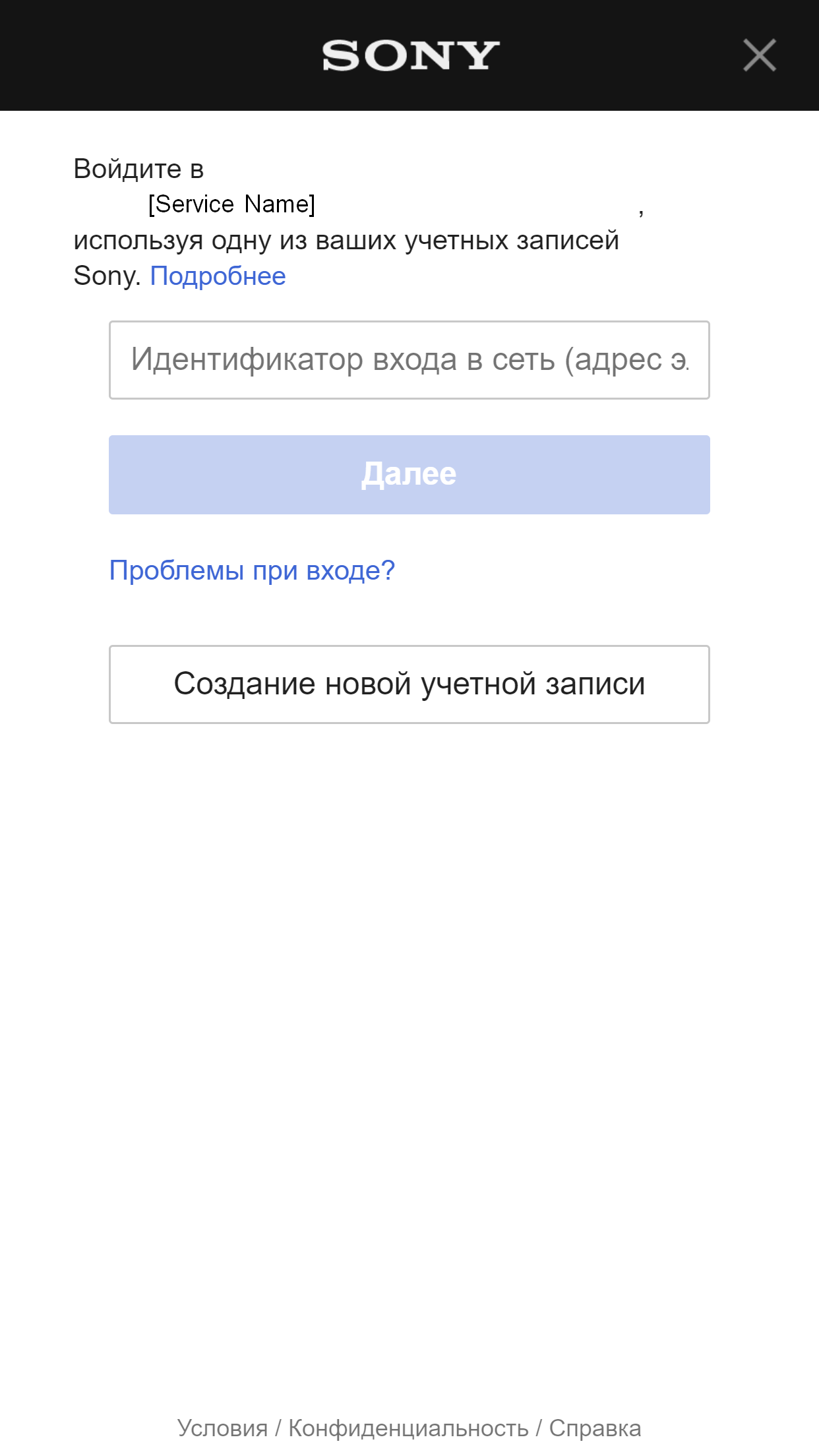View the Конфиденциальность policy link
The height and width of the screenshot is (1456, 819).
tap(408, 1428)
